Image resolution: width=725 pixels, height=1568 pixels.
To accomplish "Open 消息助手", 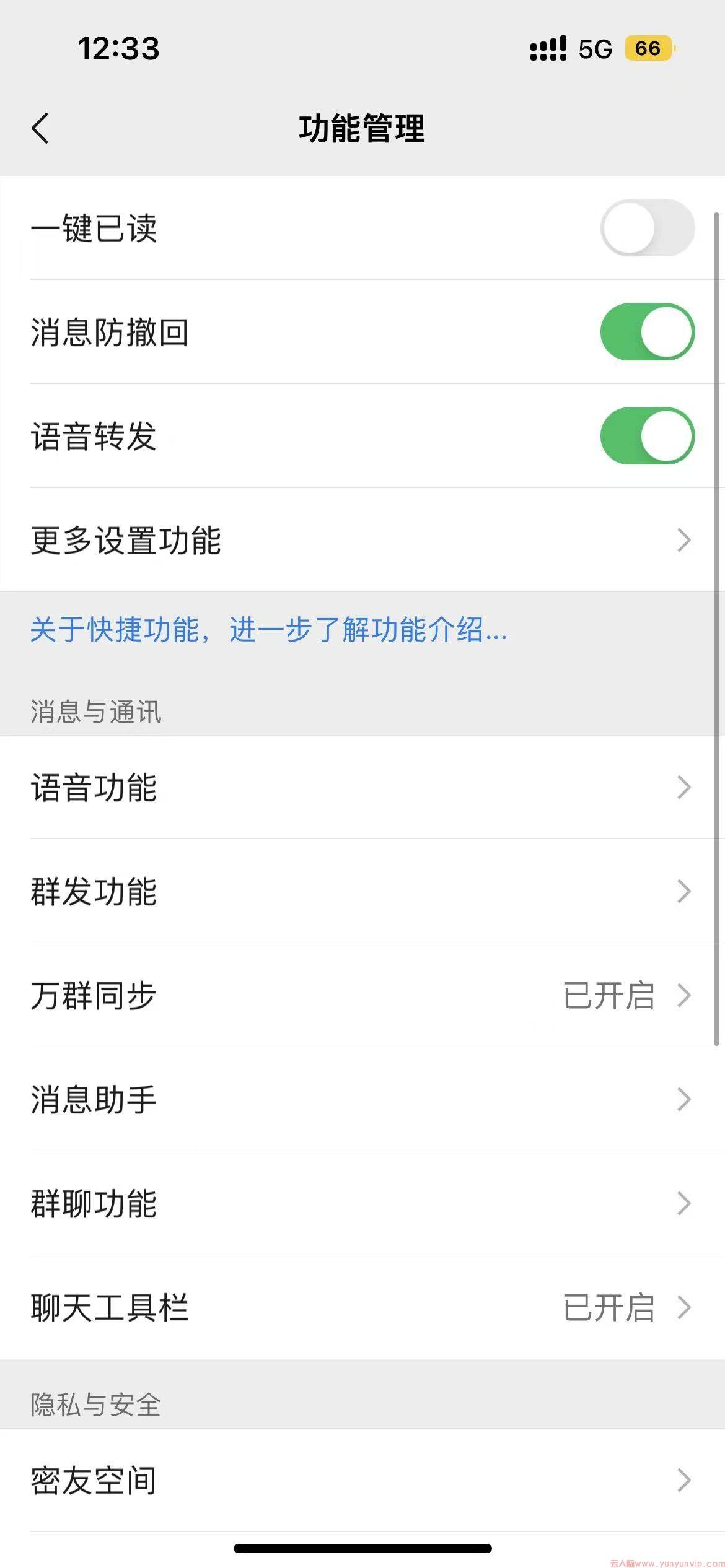I will click(362, 1100).
